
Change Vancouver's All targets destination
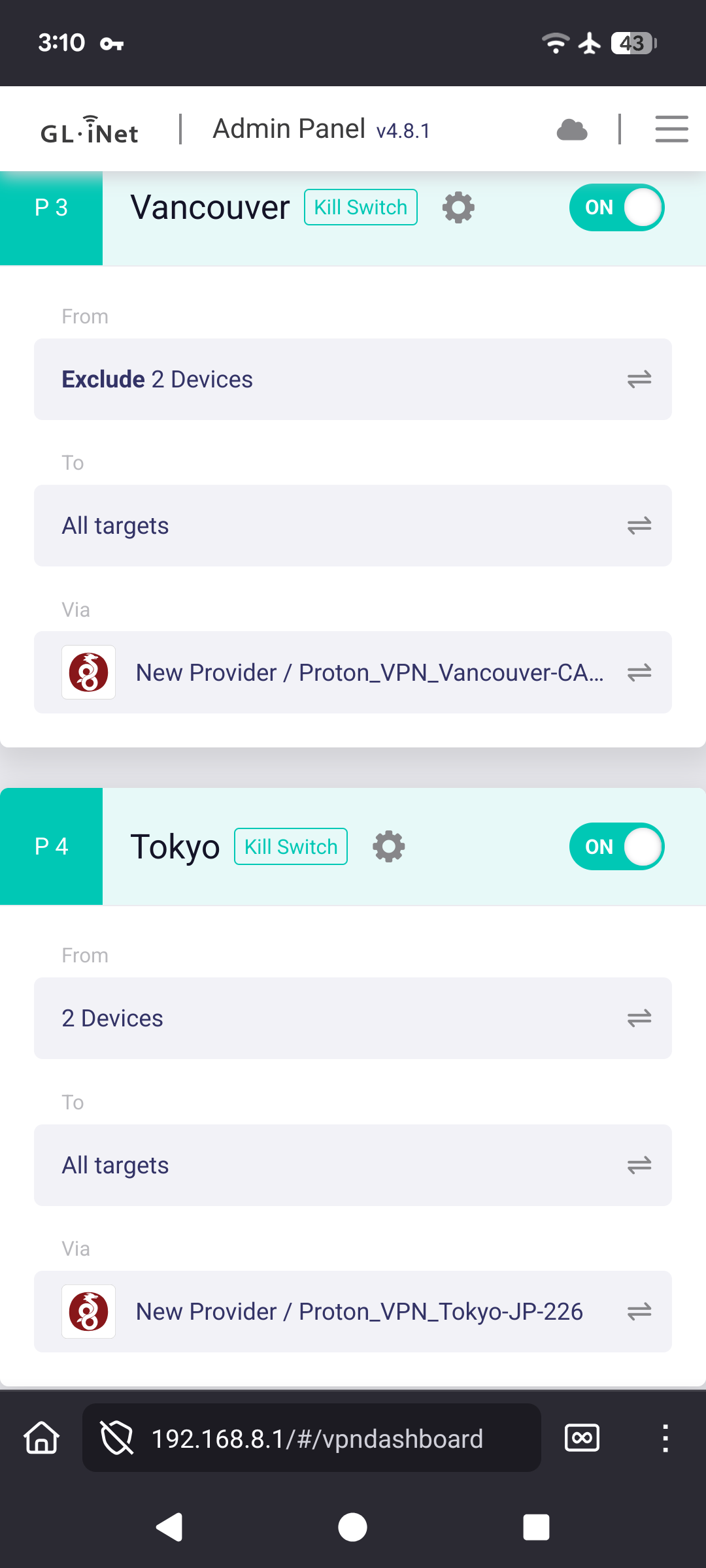353,526
